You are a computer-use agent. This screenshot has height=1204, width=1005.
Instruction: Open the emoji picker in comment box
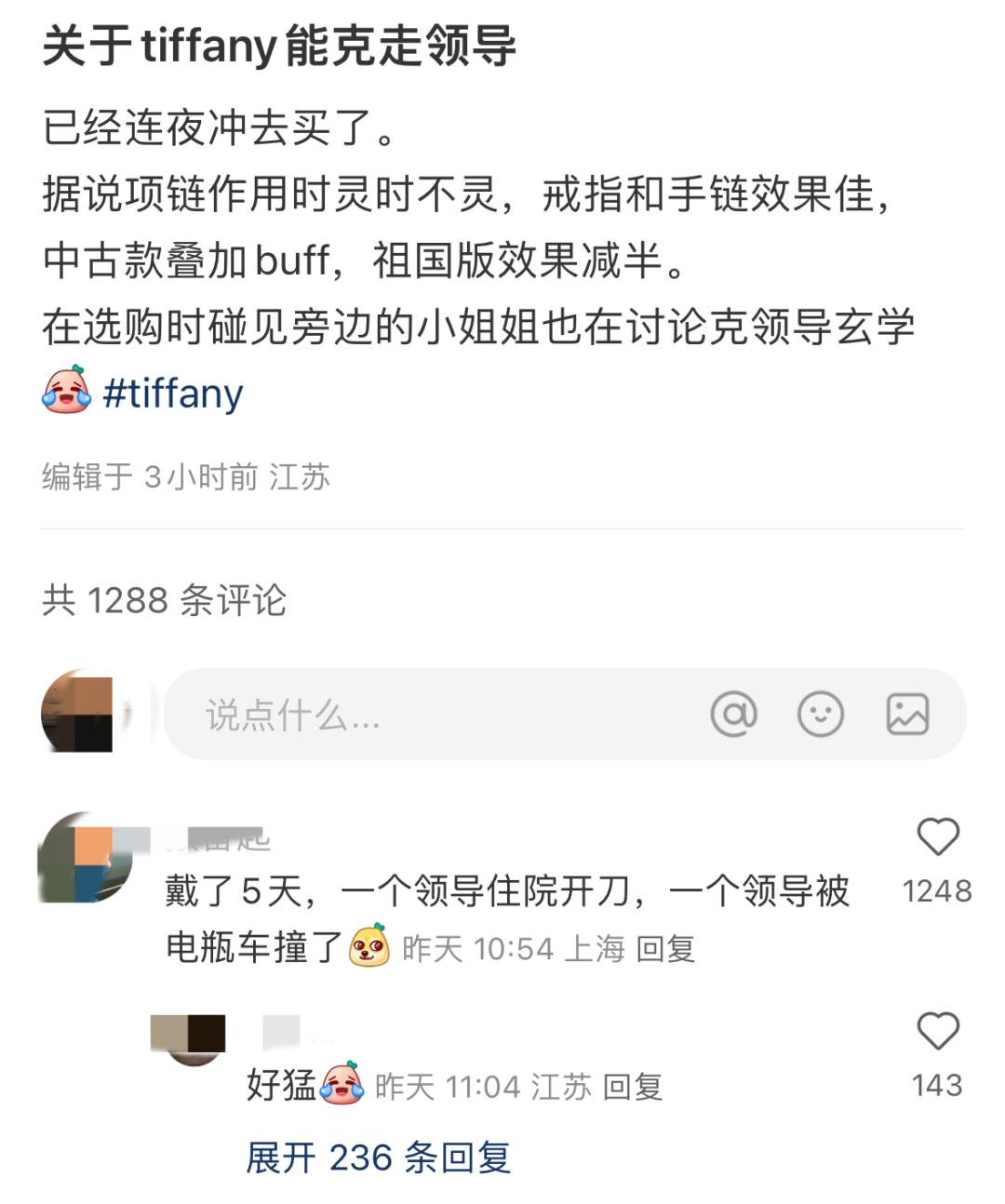821,715
